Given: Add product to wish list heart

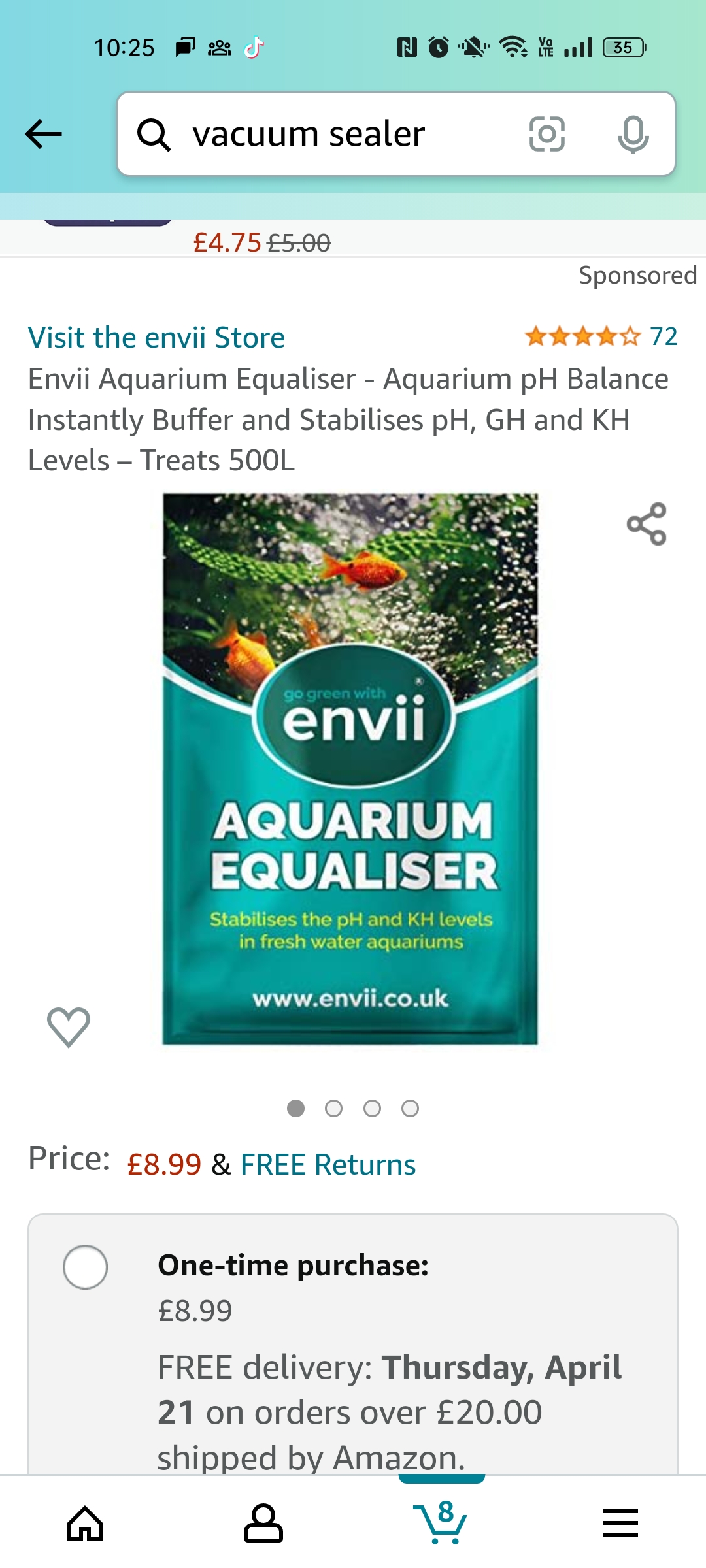Looking at the screenshot, I should click(69, 1027).
